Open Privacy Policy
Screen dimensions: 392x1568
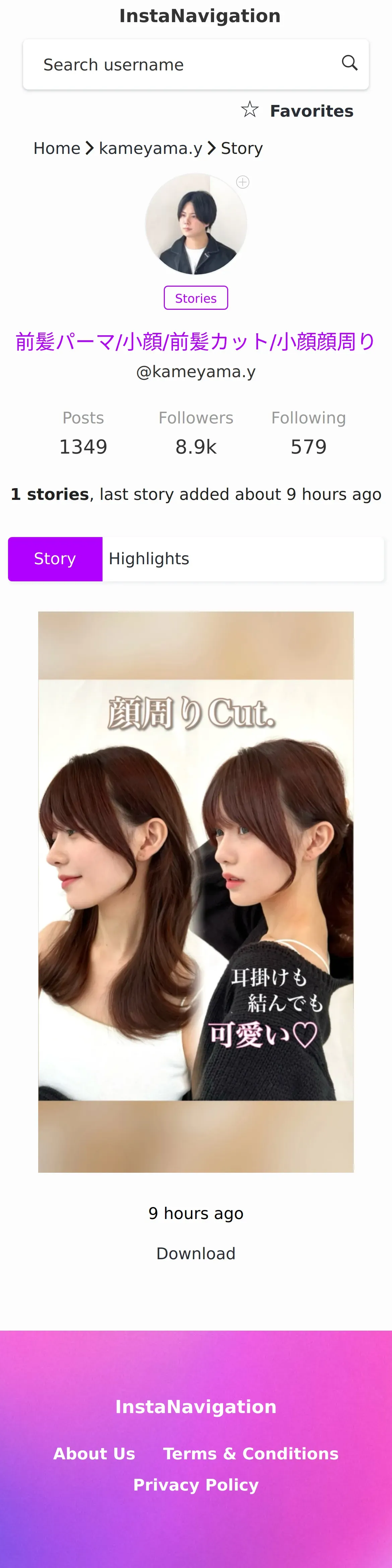[x=196, y=1485]
